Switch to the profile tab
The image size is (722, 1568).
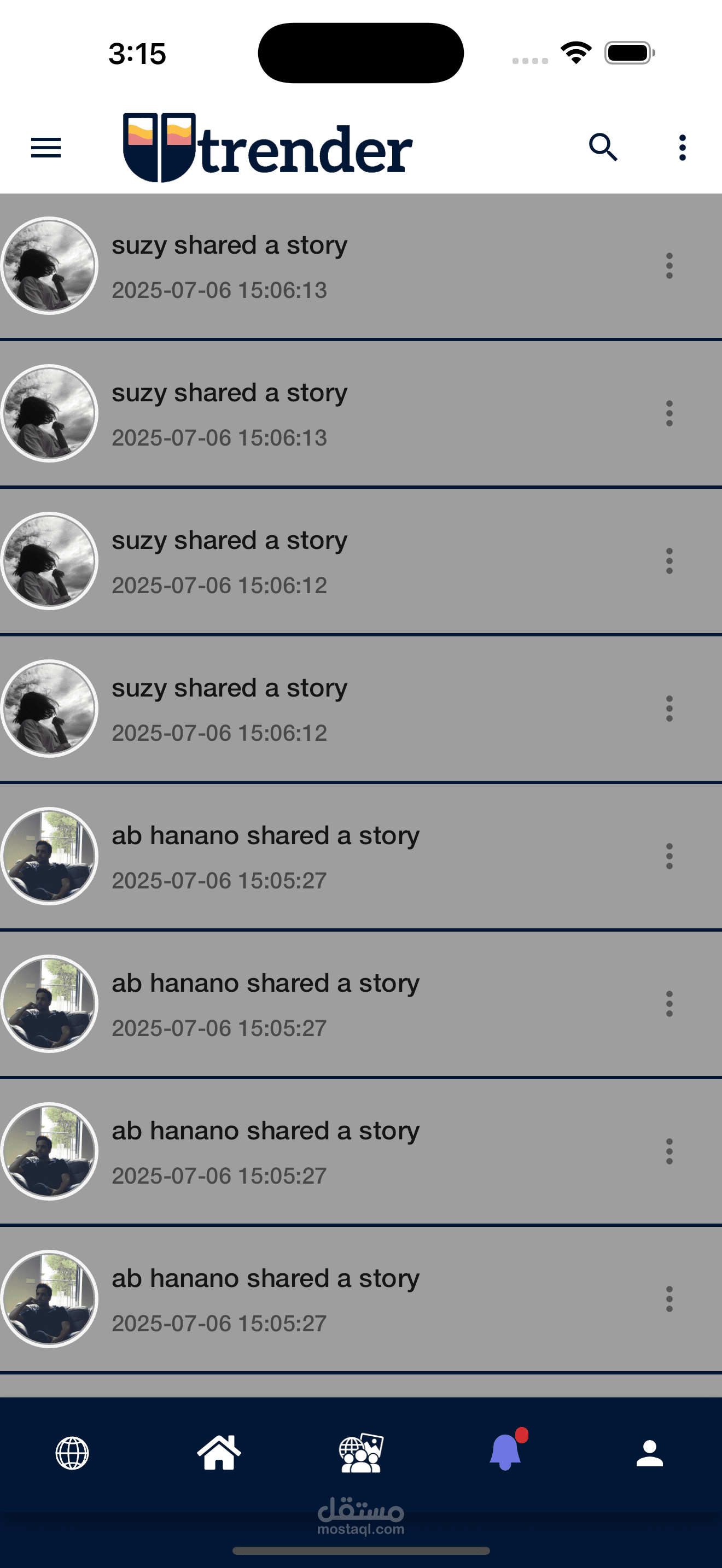coord(650,1453)
